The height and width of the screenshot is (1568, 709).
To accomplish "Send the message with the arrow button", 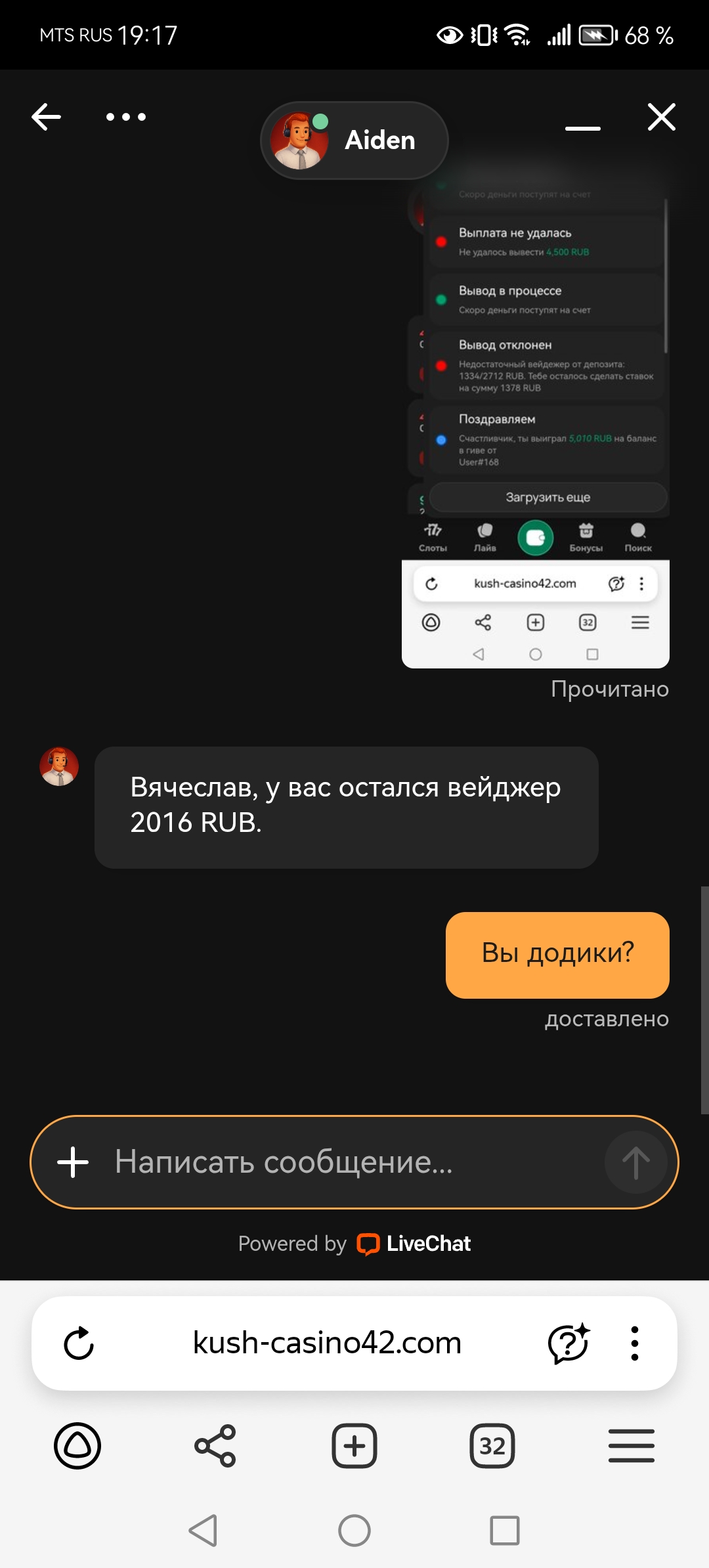I will point(635,1162).
